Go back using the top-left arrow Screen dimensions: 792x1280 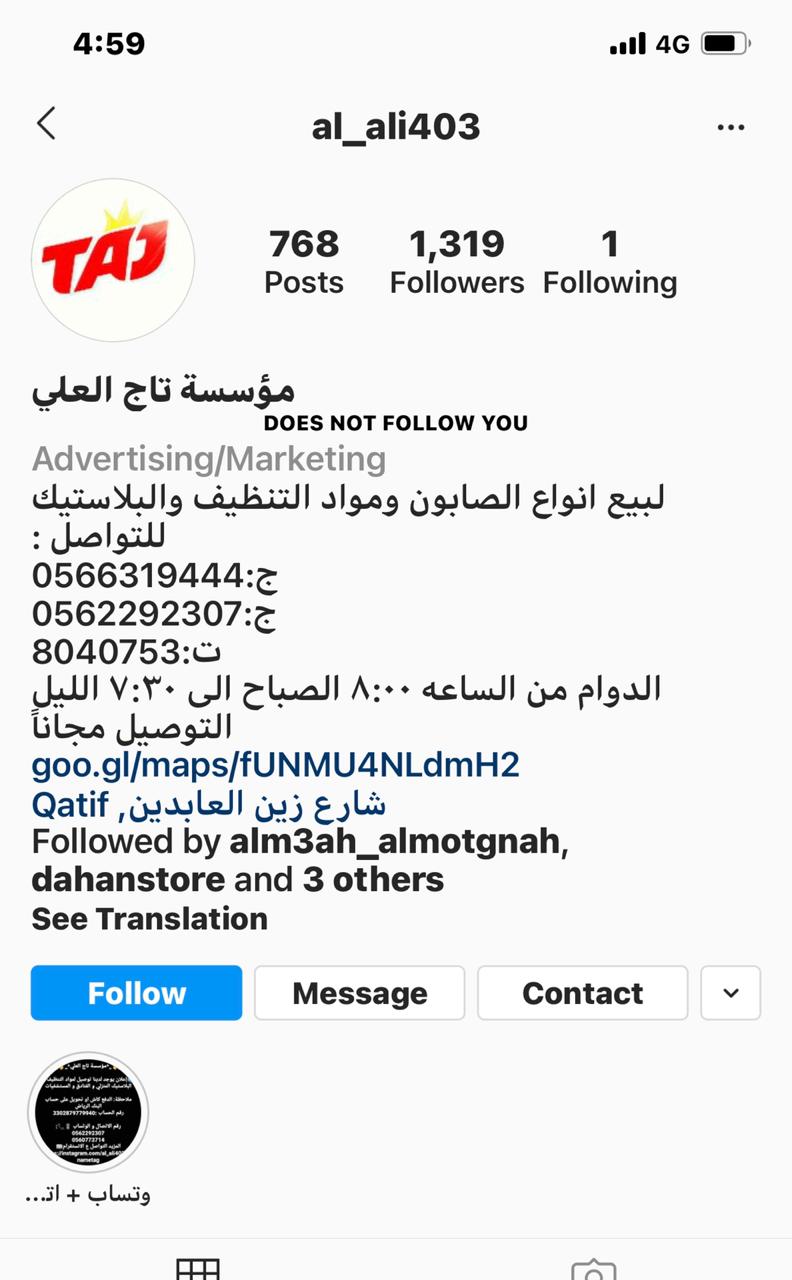[46, 124]
